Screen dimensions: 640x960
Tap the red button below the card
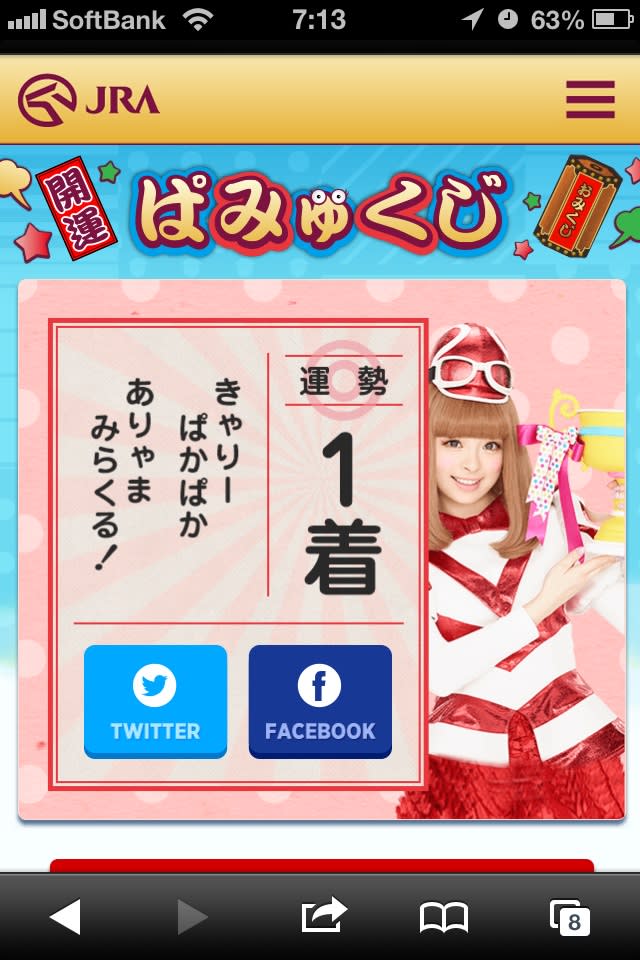tap(322, 864)
